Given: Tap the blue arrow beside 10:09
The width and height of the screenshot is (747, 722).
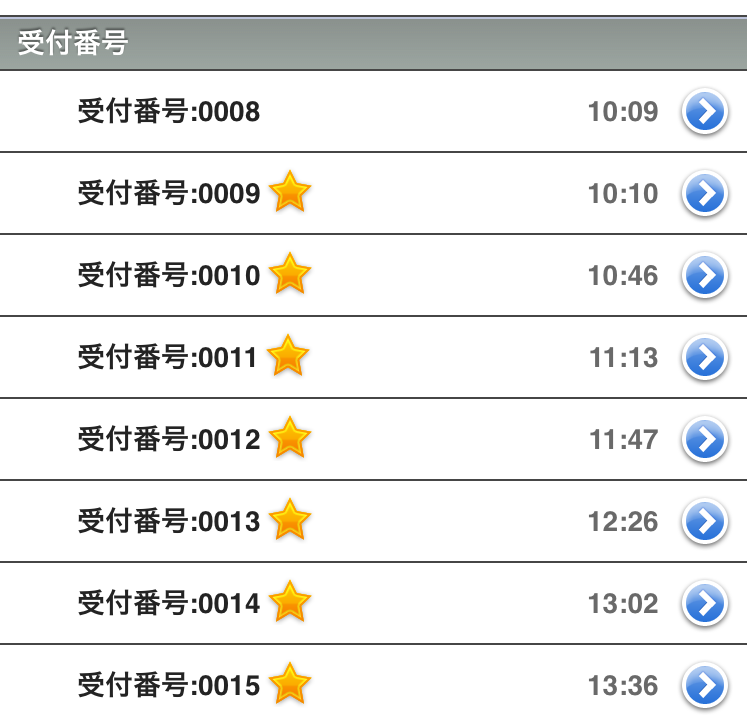Looking at the screenshot, I should [x=705, y=112].
